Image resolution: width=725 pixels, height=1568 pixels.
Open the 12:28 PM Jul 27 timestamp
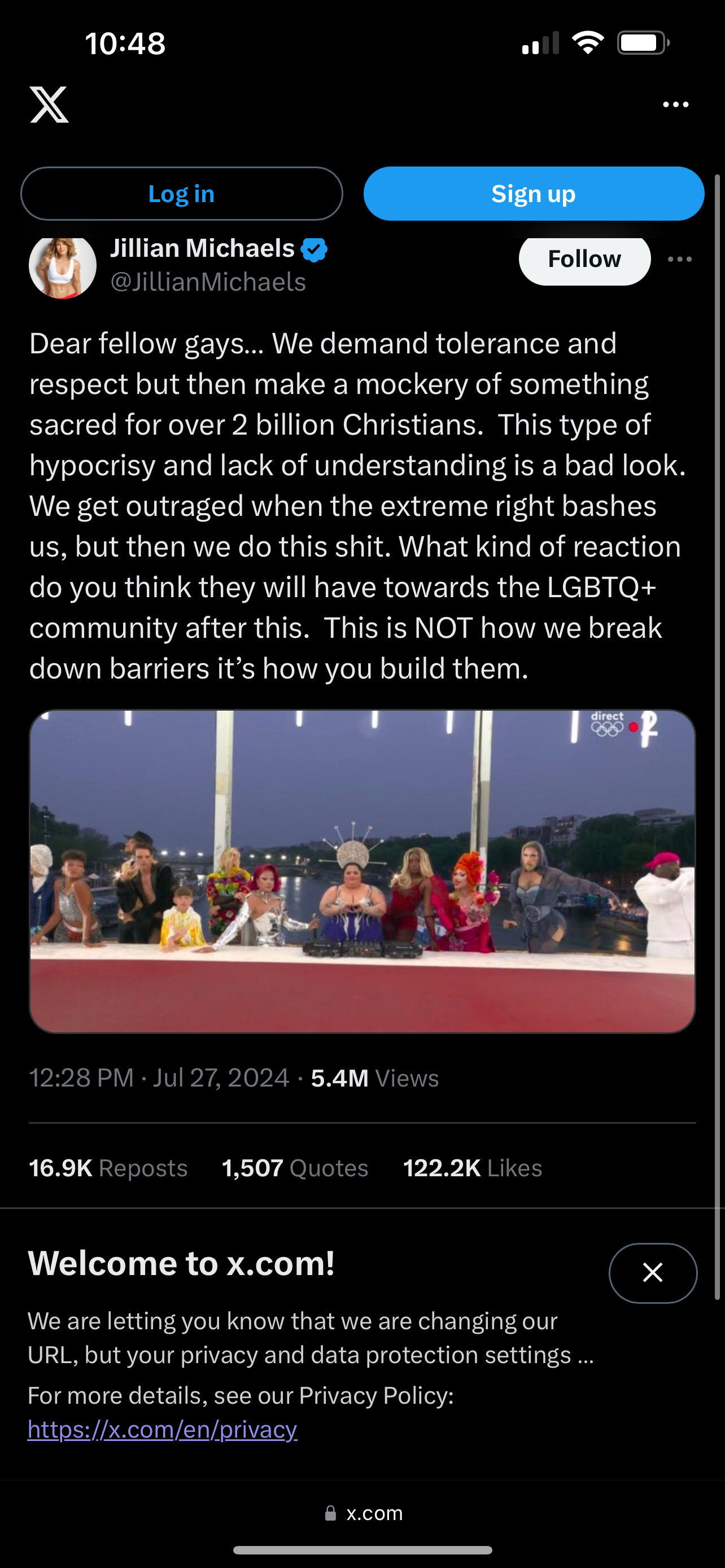coord(159,1078)
